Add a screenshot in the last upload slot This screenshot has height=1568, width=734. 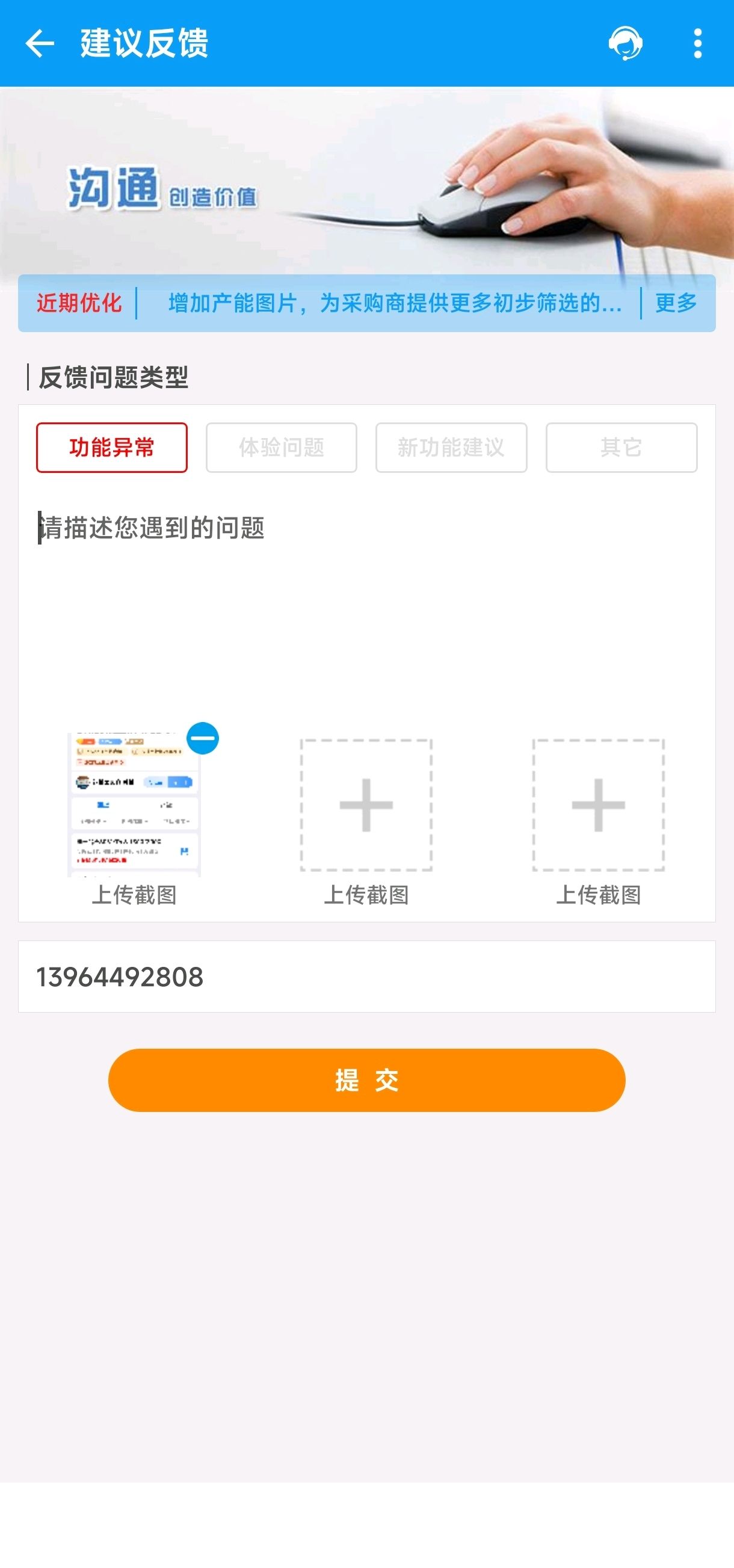598,805
